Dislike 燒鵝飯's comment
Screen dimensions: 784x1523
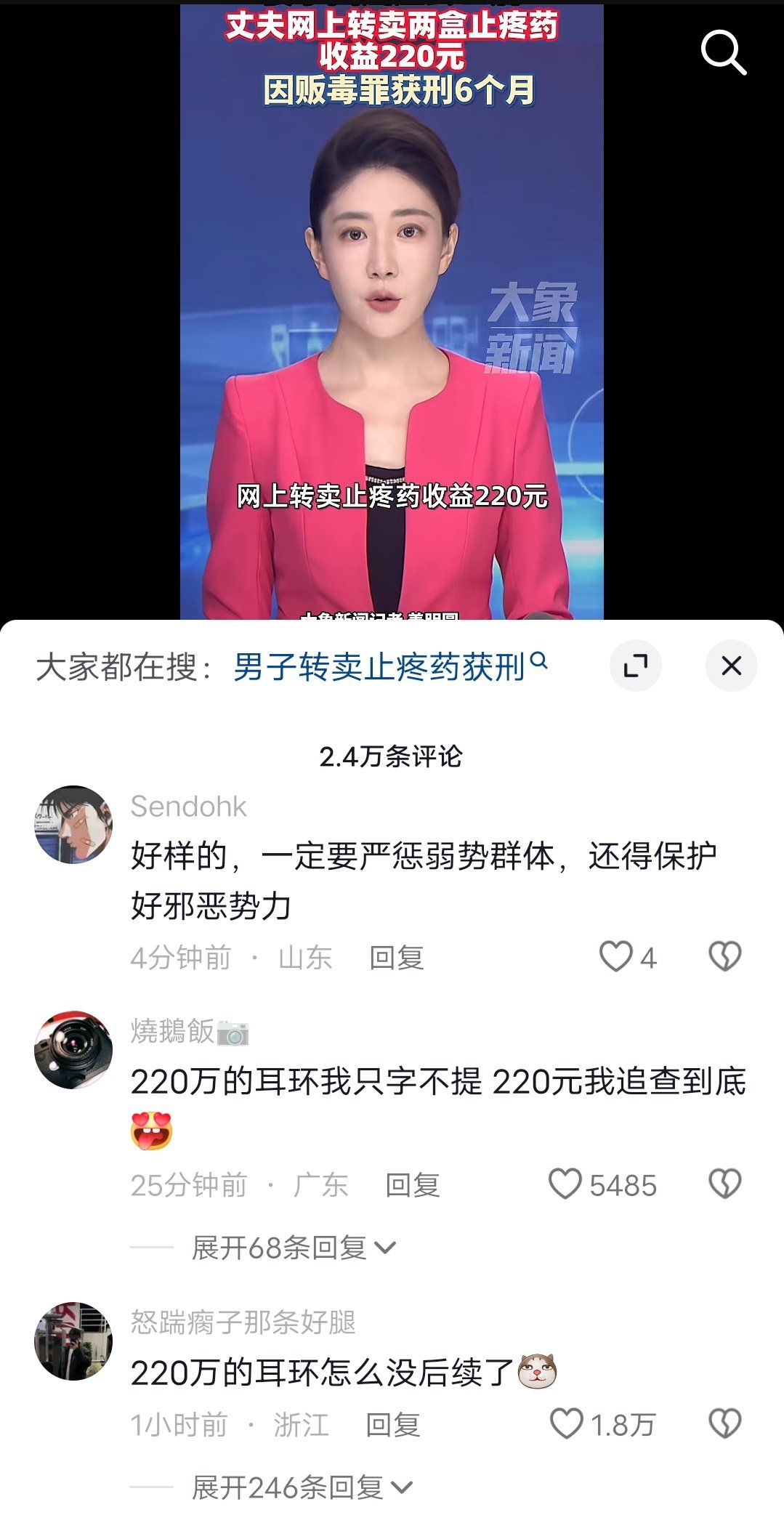pyautogui.click(x=724, y=1184)
